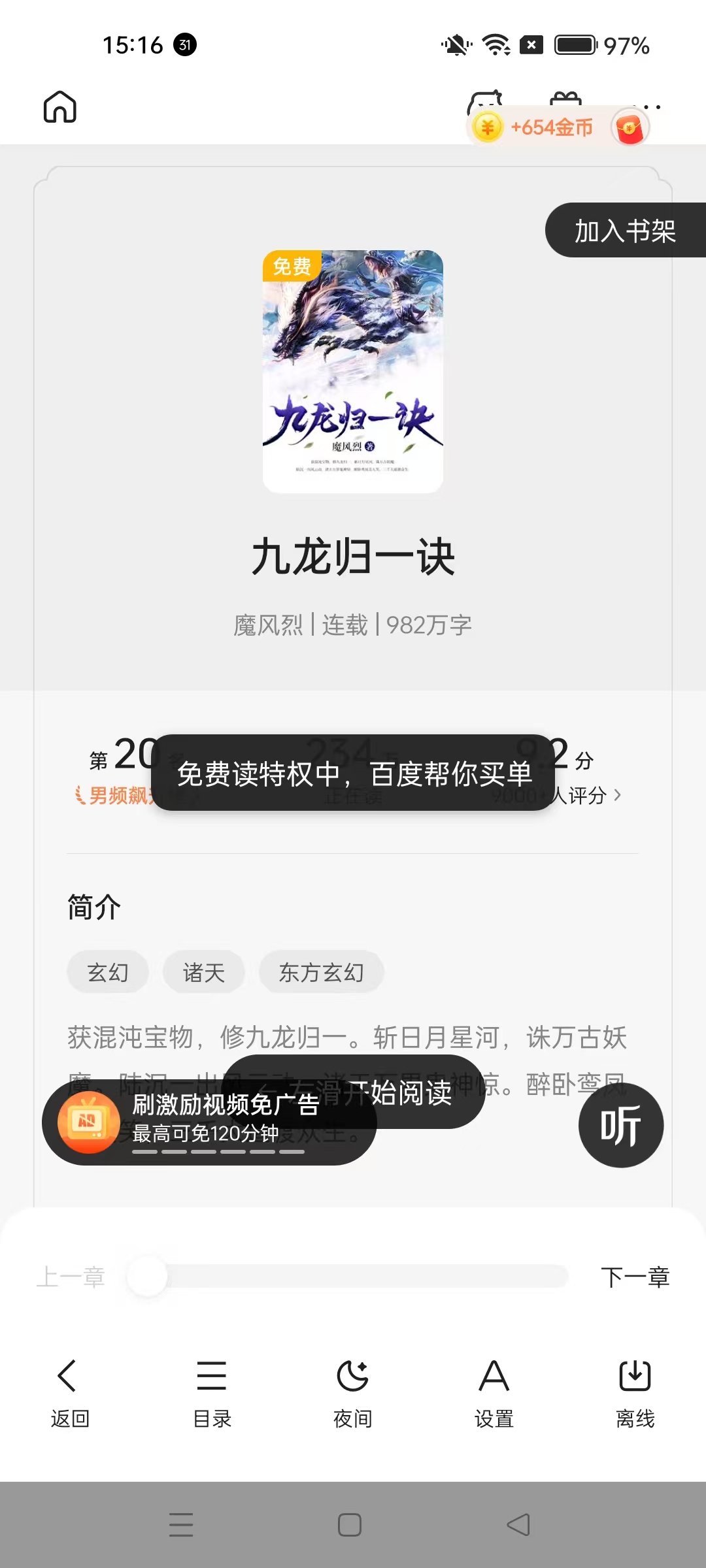Tap the system recent apps button
Screen dimensions: 706x1568
(181, 1525)
